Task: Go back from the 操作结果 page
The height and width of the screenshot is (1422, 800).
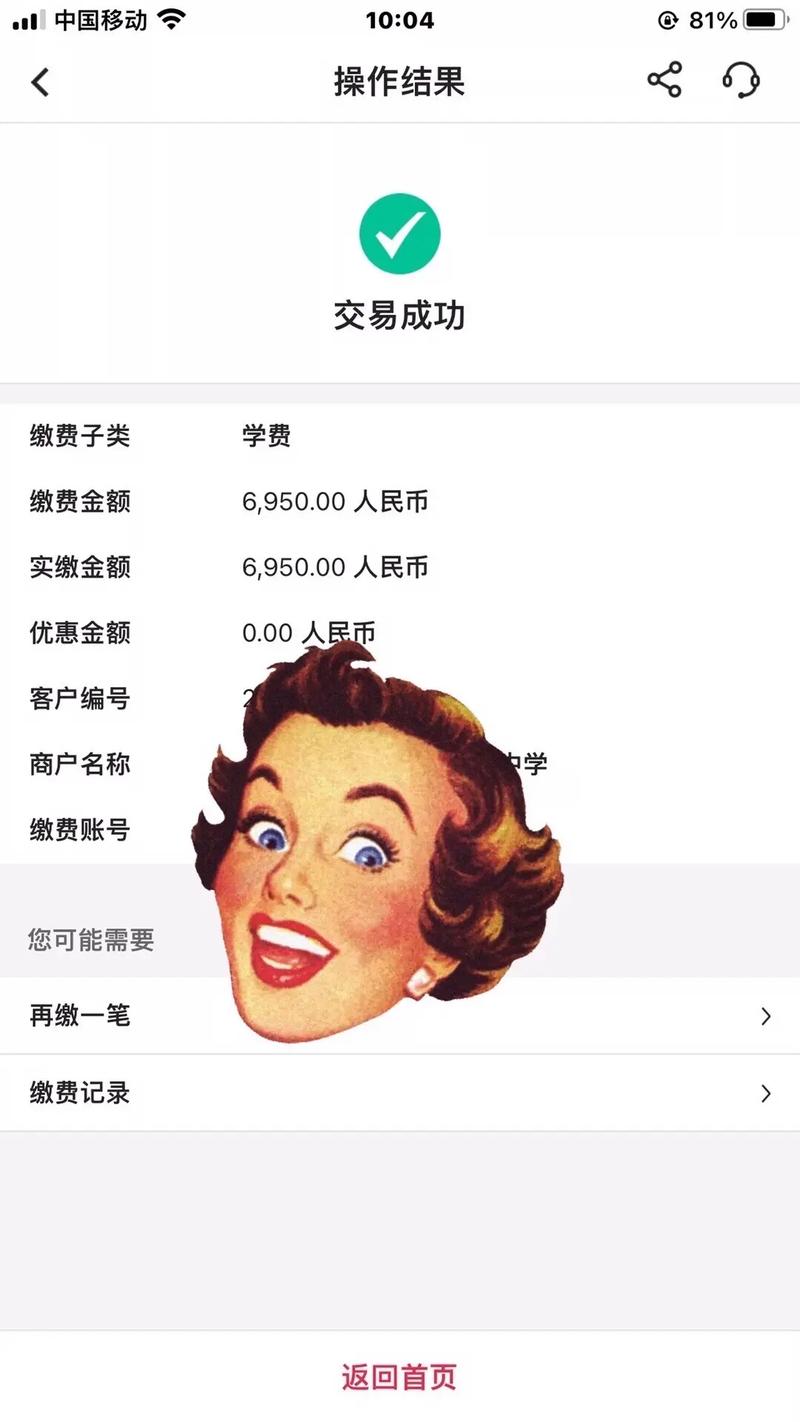Action: [40, 81]
